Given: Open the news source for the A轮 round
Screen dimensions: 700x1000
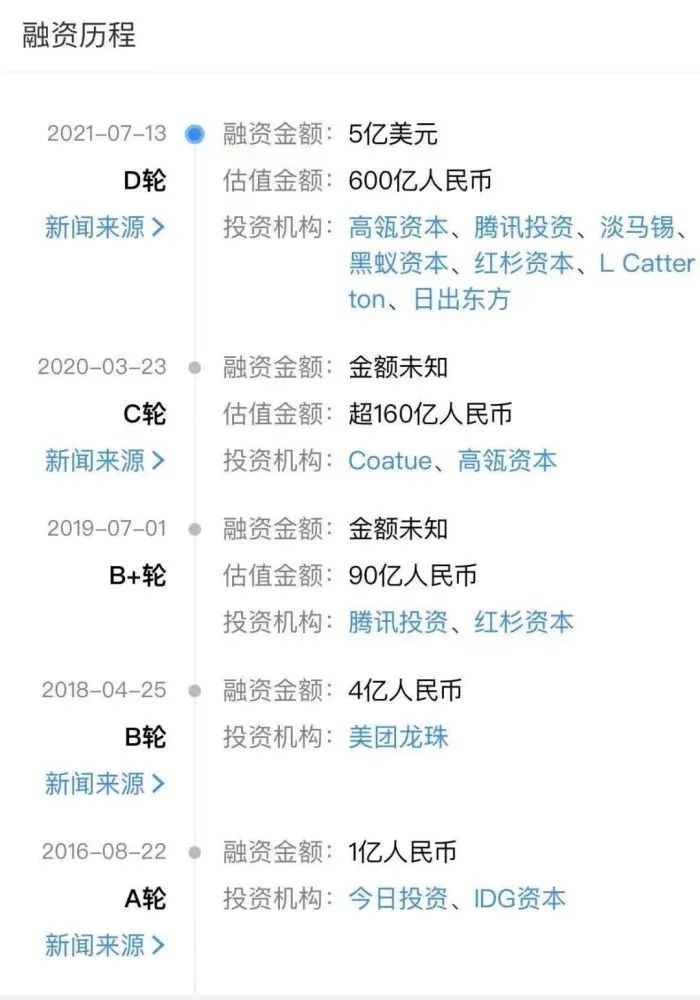Looking at the screenshot, I should [x=104, y=945].
